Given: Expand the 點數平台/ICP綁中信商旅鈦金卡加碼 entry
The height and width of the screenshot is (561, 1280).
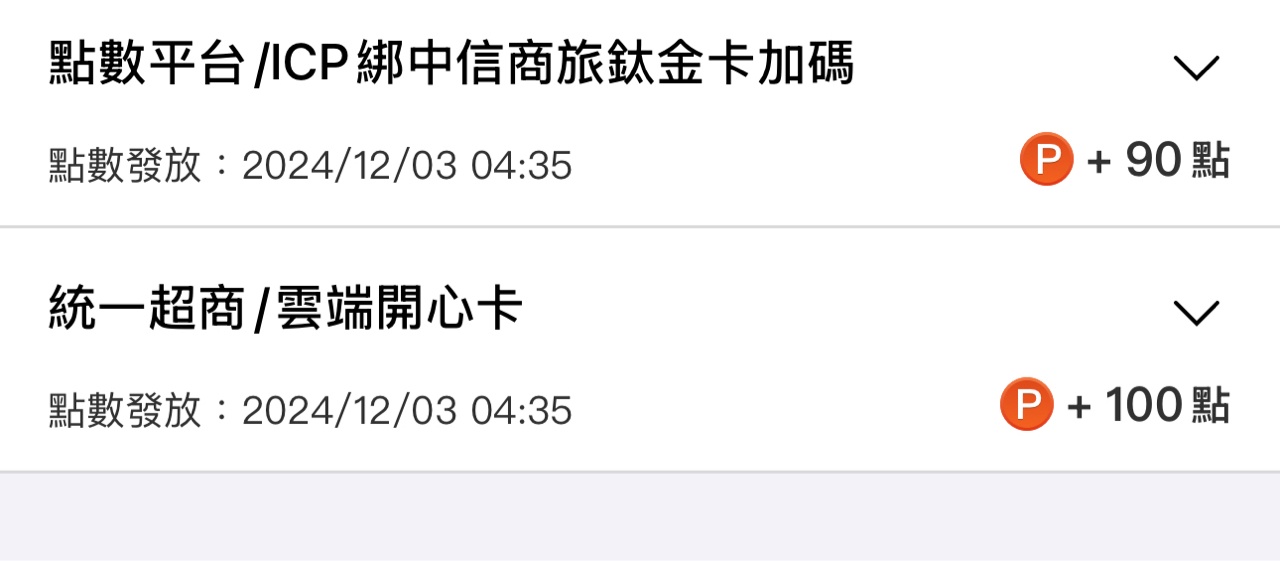Looking at the screenshot, I should [1196, 68].
